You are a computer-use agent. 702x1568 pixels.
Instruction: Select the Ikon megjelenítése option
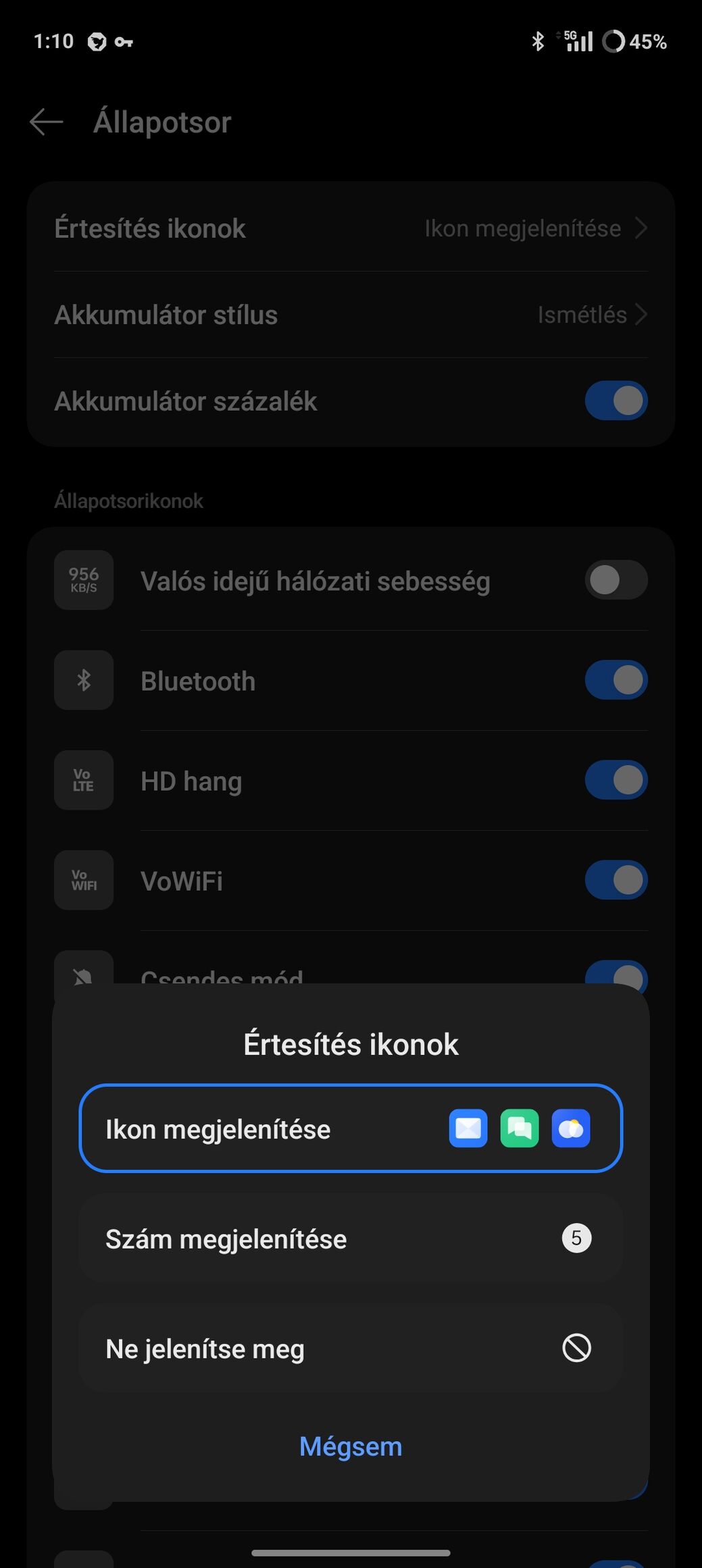coord(351,1128)
